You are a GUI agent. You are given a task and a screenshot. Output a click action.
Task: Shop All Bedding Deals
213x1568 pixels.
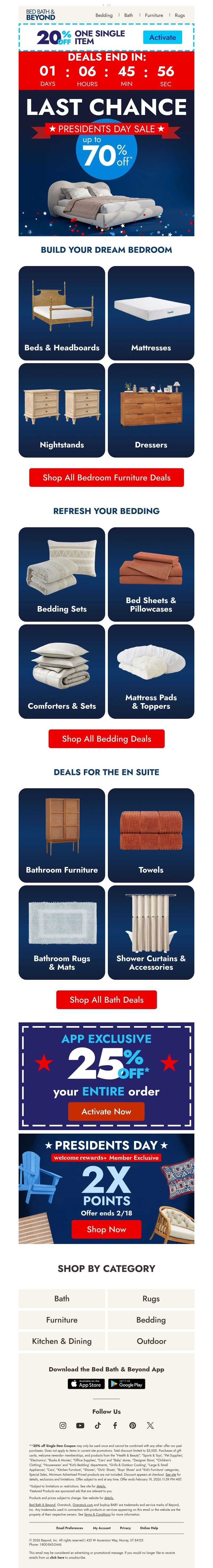pyautogui.click(x=106, y=738)
